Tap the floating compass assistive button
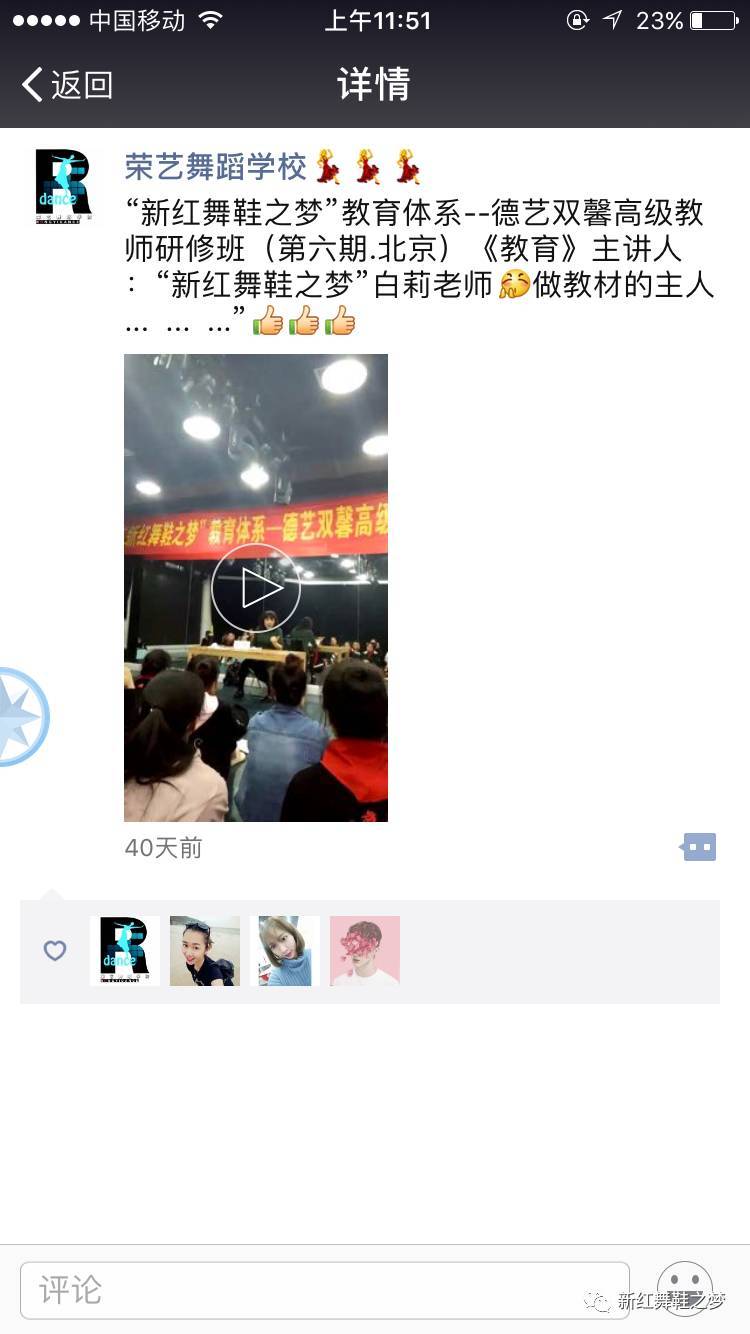This screenshot has height=1334, width=750. coord(18,717)
